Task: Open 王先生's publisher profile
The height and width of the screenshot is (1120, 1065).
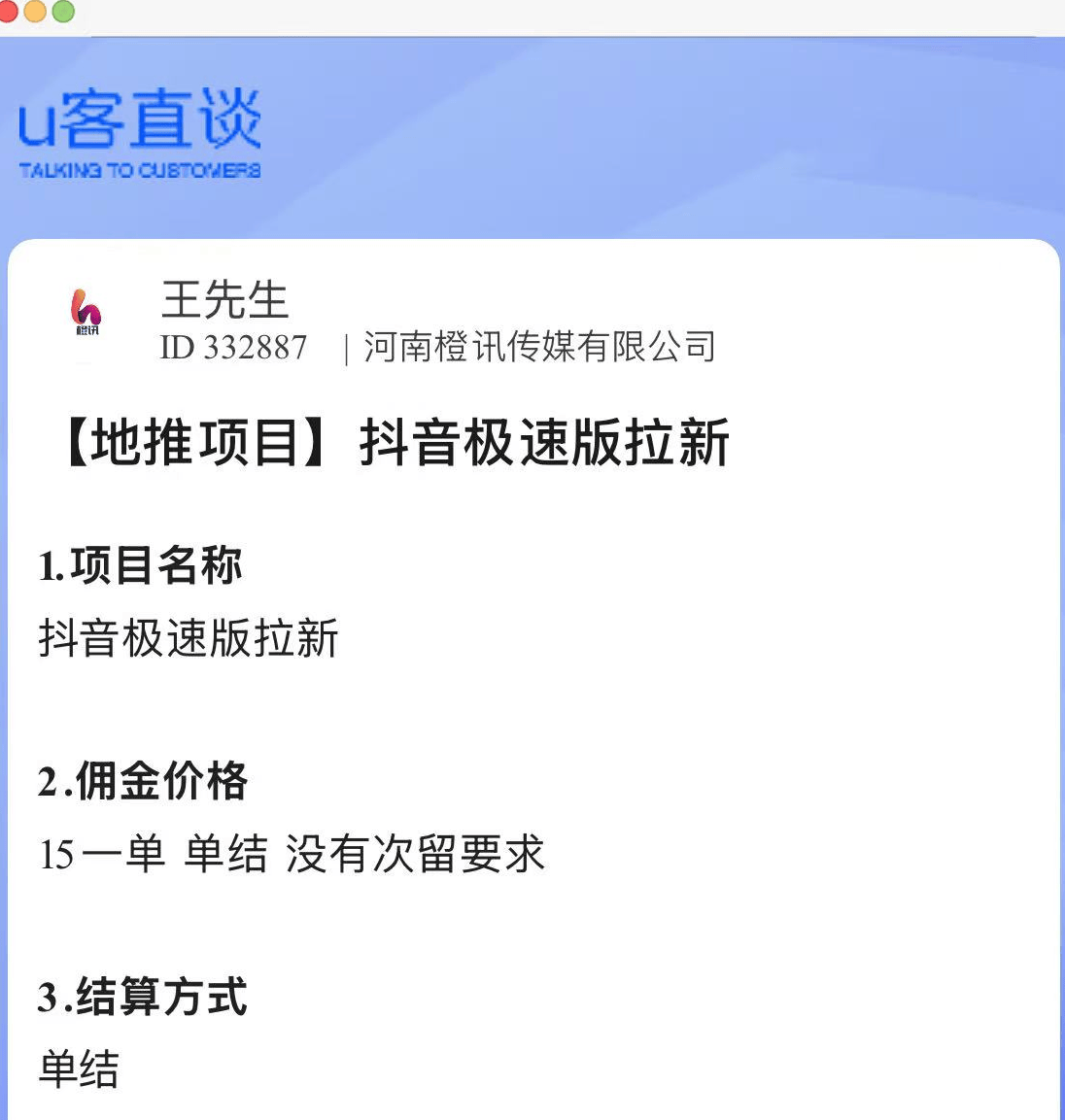Action: coord(224,299)
